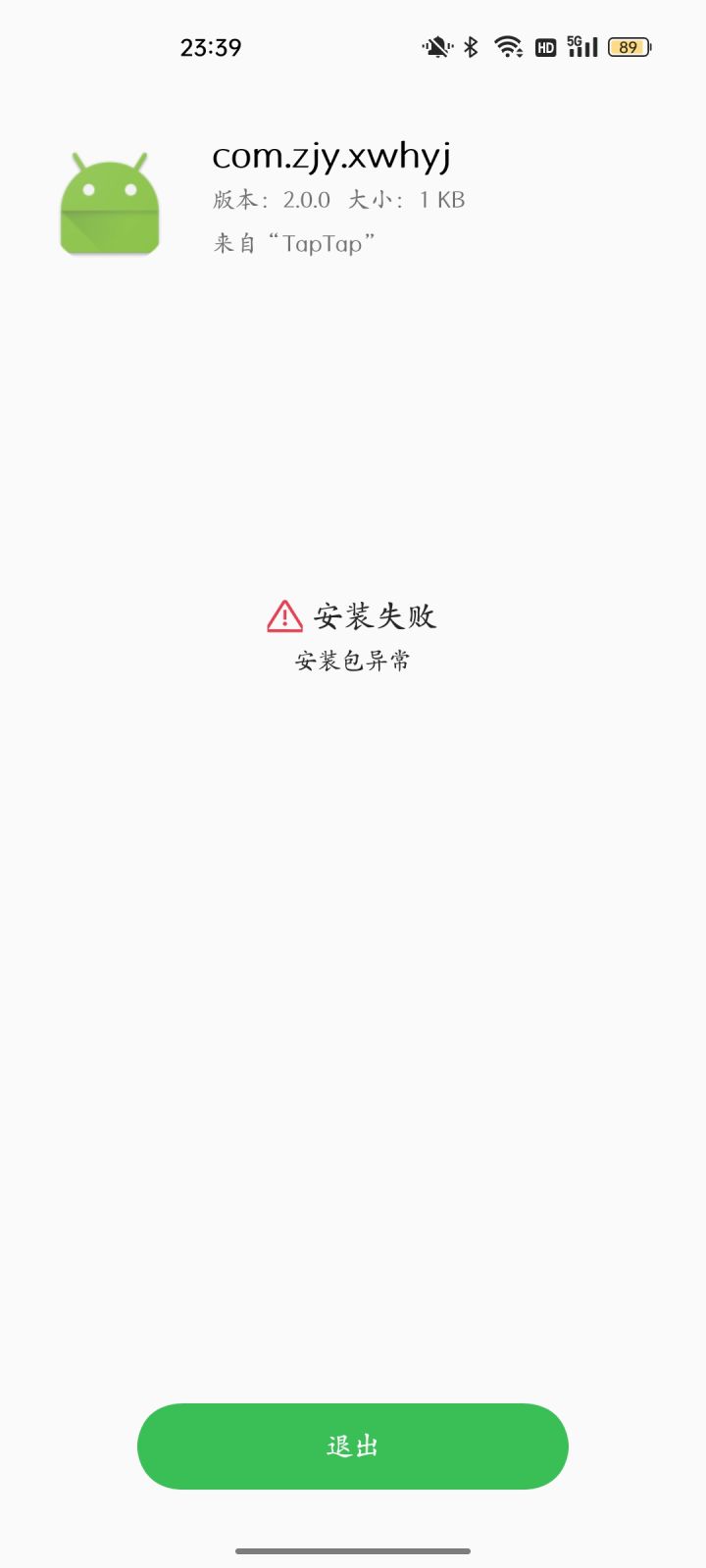Toggle Wi-Fi from the status bar

(x=508, y=46)
